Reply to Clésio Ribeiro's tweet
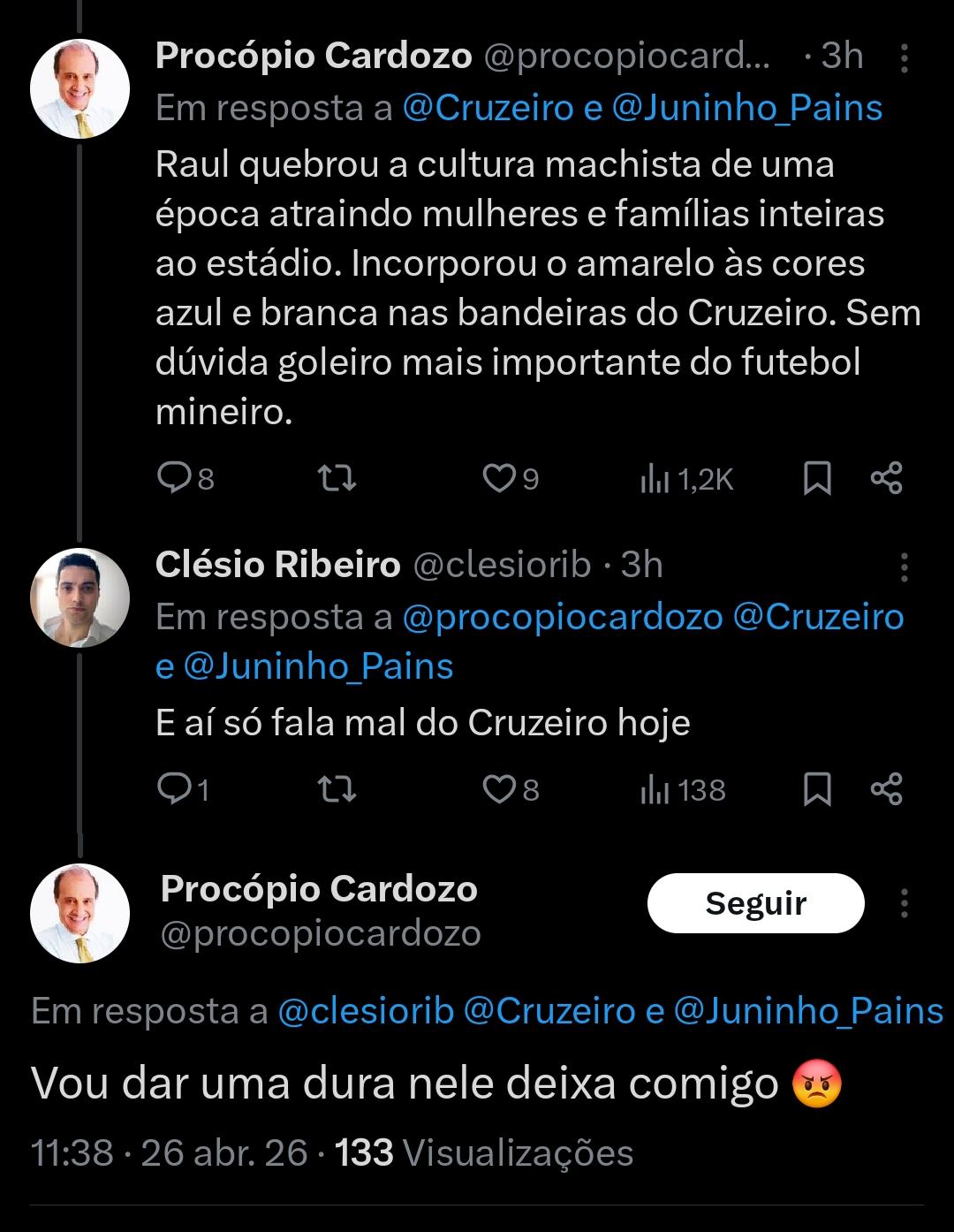 pos(170,788)
